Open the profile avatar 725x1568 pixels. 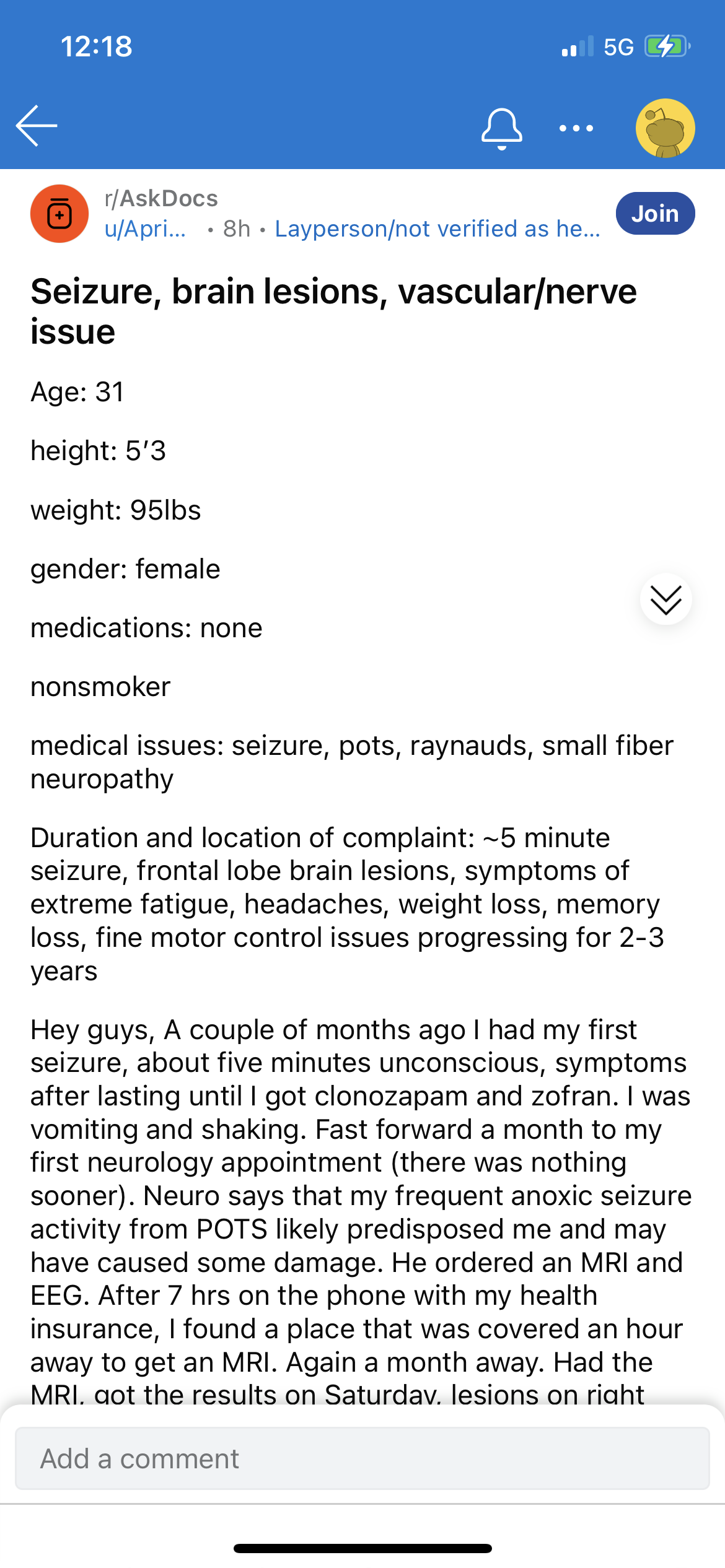(665, 128)
